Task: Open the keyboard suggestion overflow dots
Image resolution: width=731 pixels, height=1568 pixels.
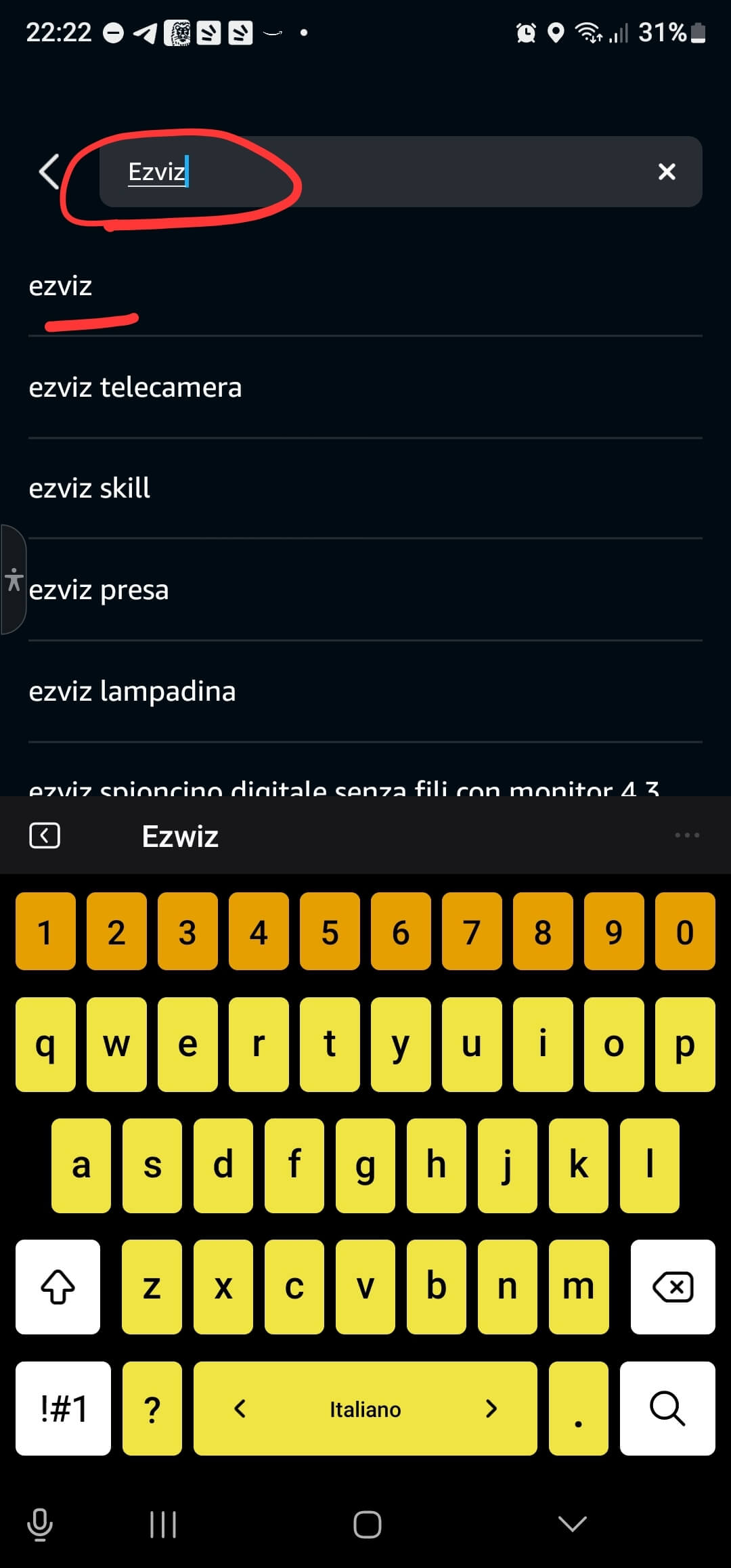Action: click(x=687, y=835)
